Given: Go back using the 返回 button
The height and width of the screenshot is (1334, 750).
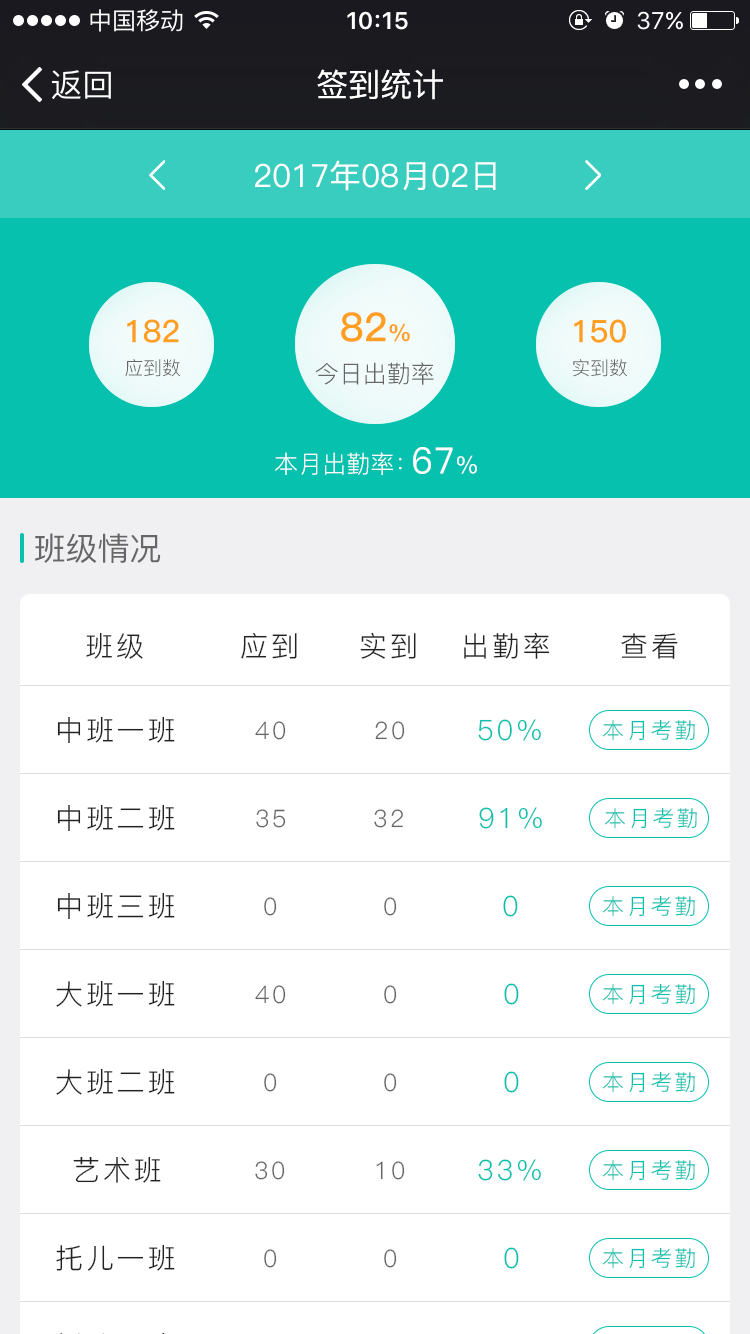Looking at the screenshot, I should click(x=67, y=85).
